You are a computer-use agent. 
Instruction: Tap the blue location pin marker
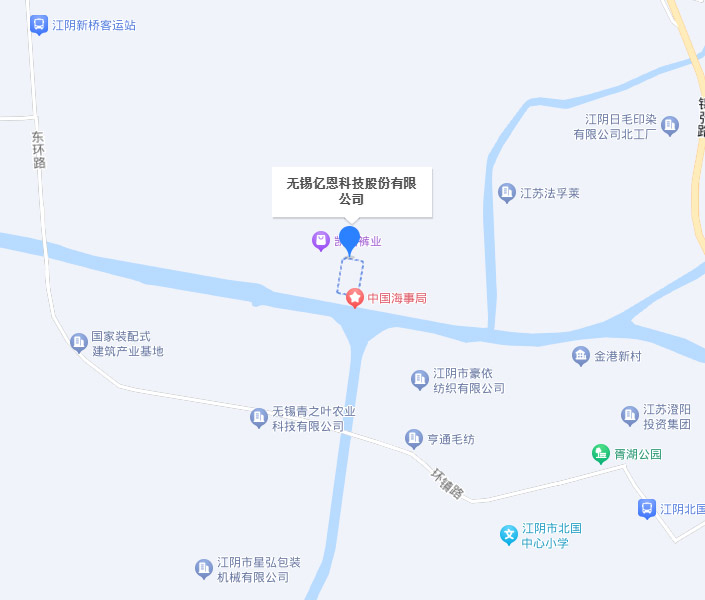[349, 240]
